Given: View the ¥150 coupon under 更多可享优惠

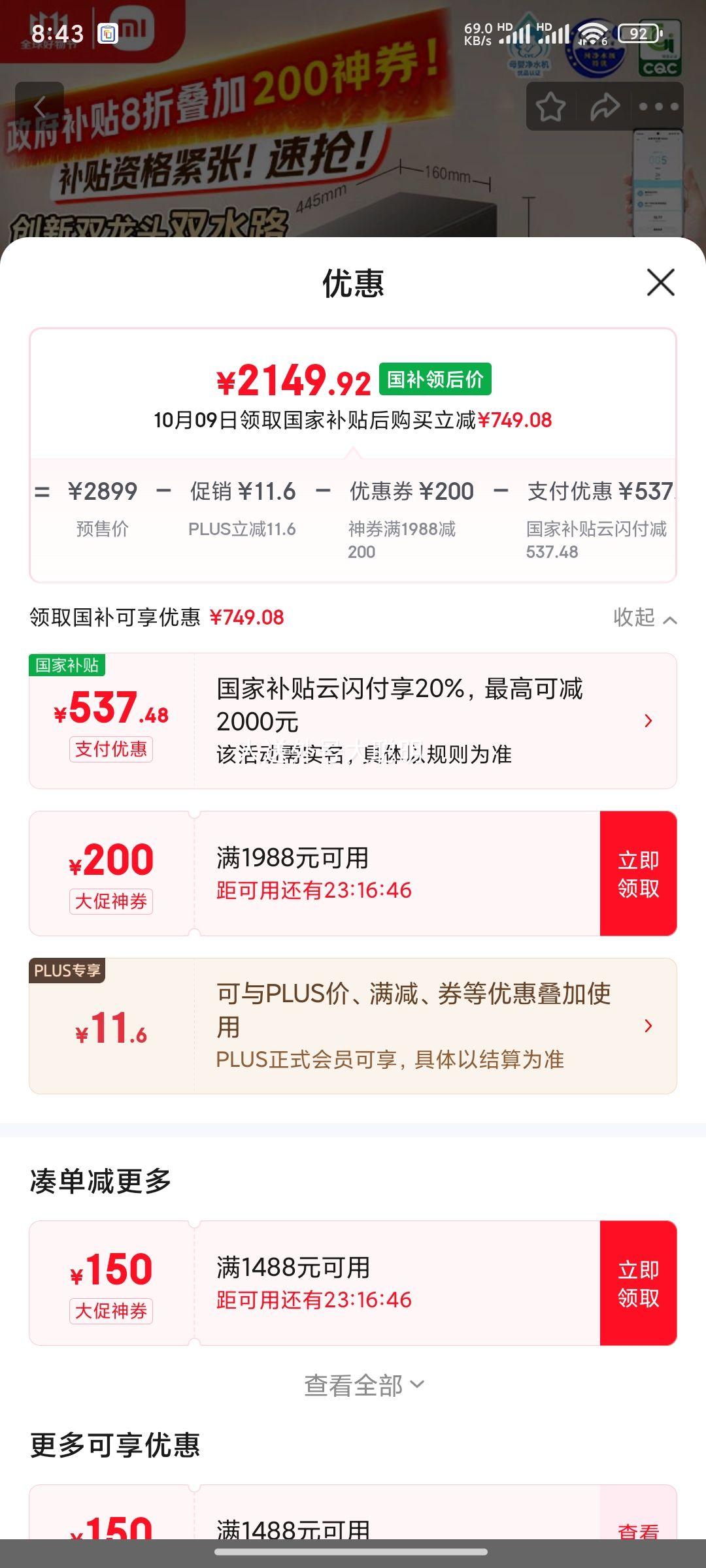Looking at the screenshot, I should point(638,1529).
